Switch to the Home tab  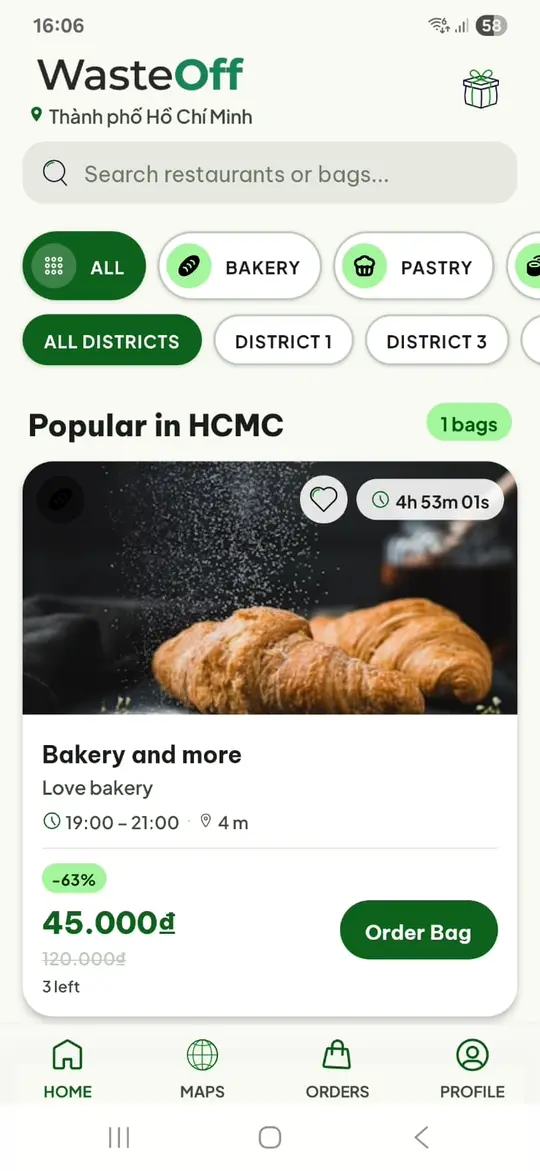(x=68, y=1069)
